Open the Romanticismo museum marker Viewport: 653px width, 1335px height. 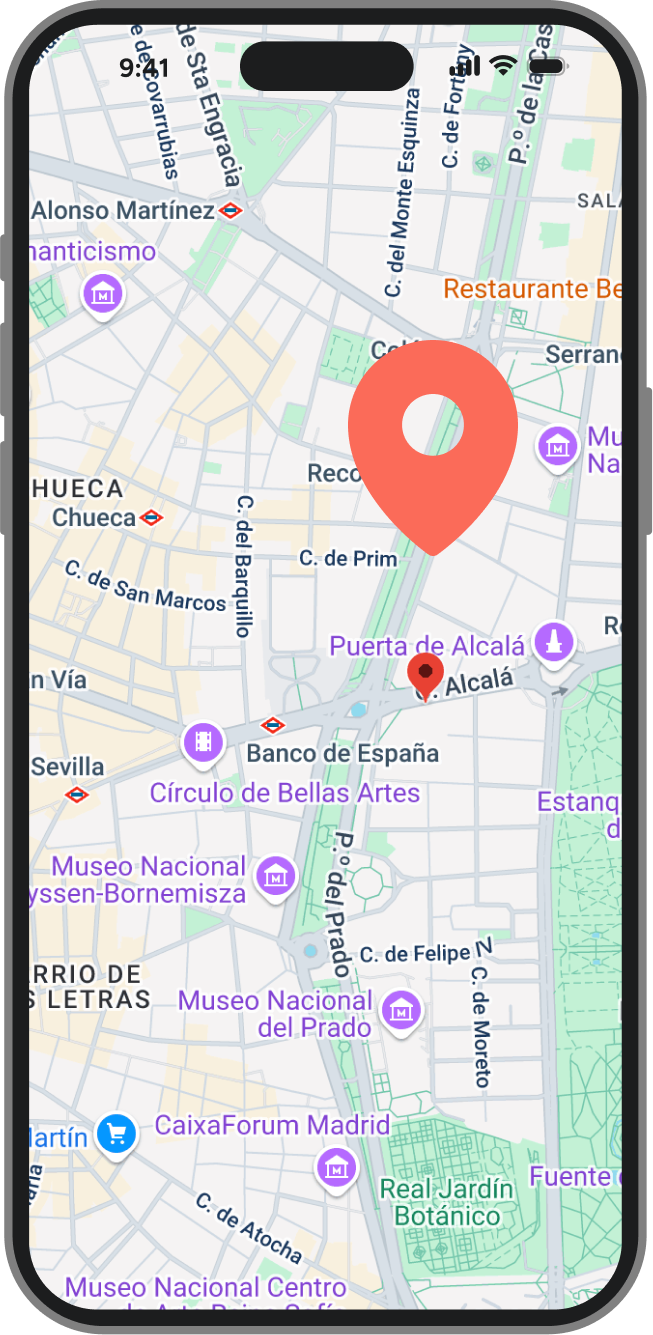coord(103,294)
